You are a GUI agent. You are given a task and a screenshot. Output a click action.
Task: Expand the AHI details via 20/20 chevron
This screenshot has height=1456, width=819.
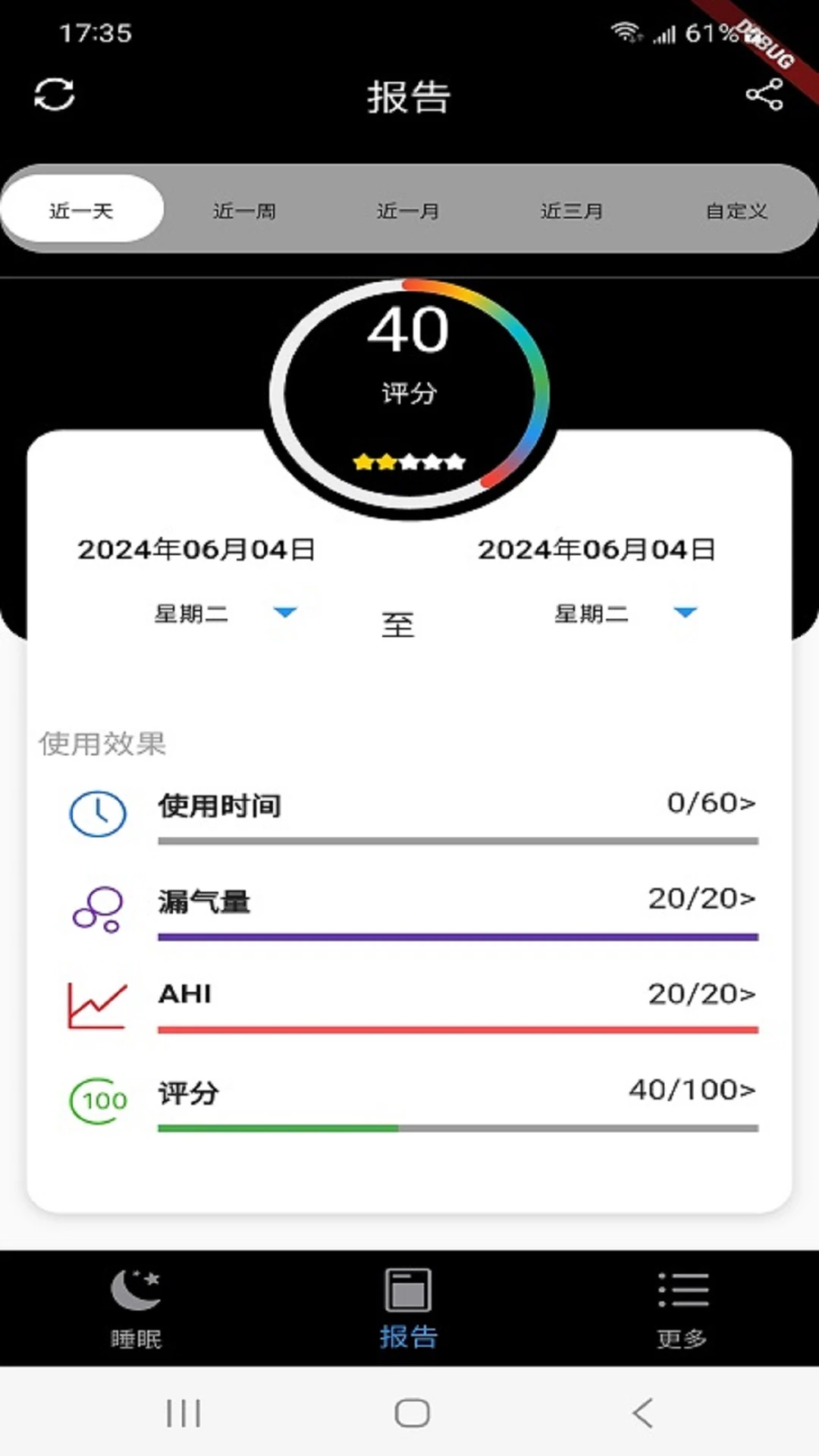(701, 994)
